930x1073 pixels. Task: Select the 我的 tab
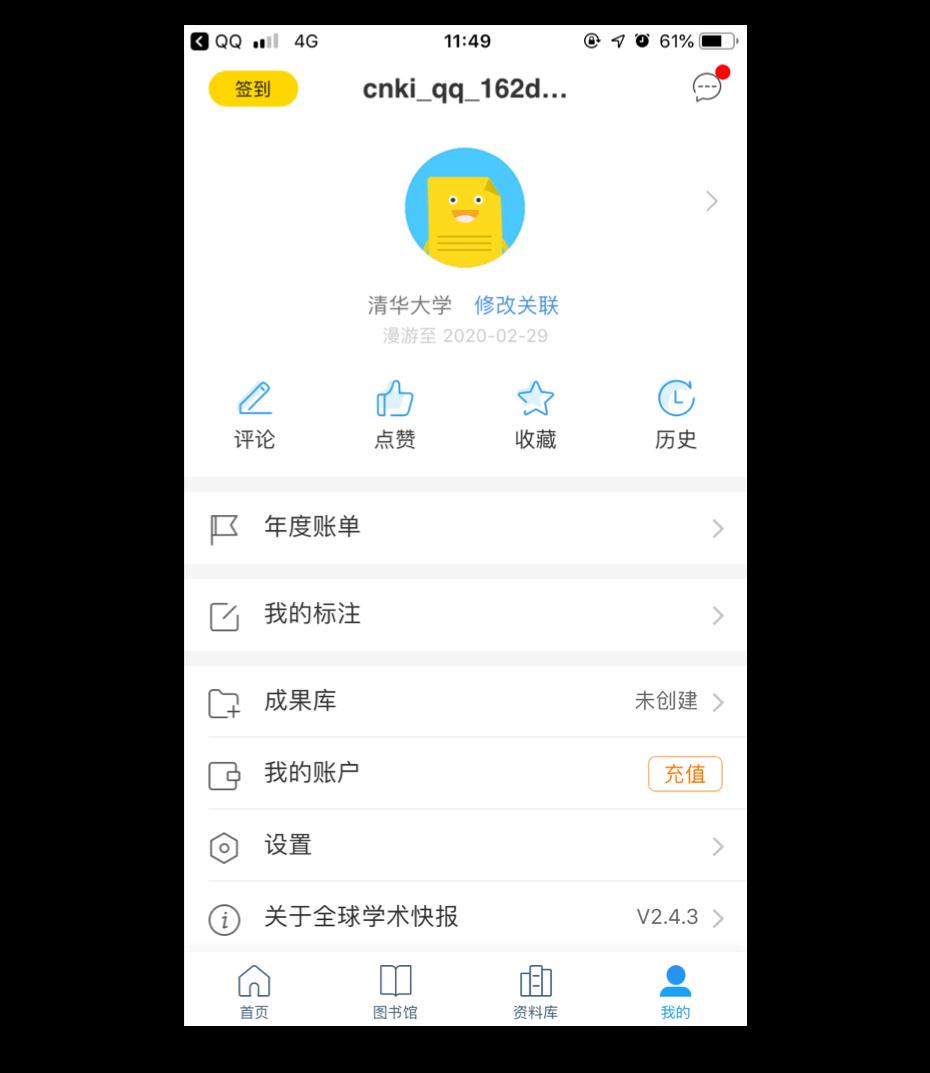[675, 991]
